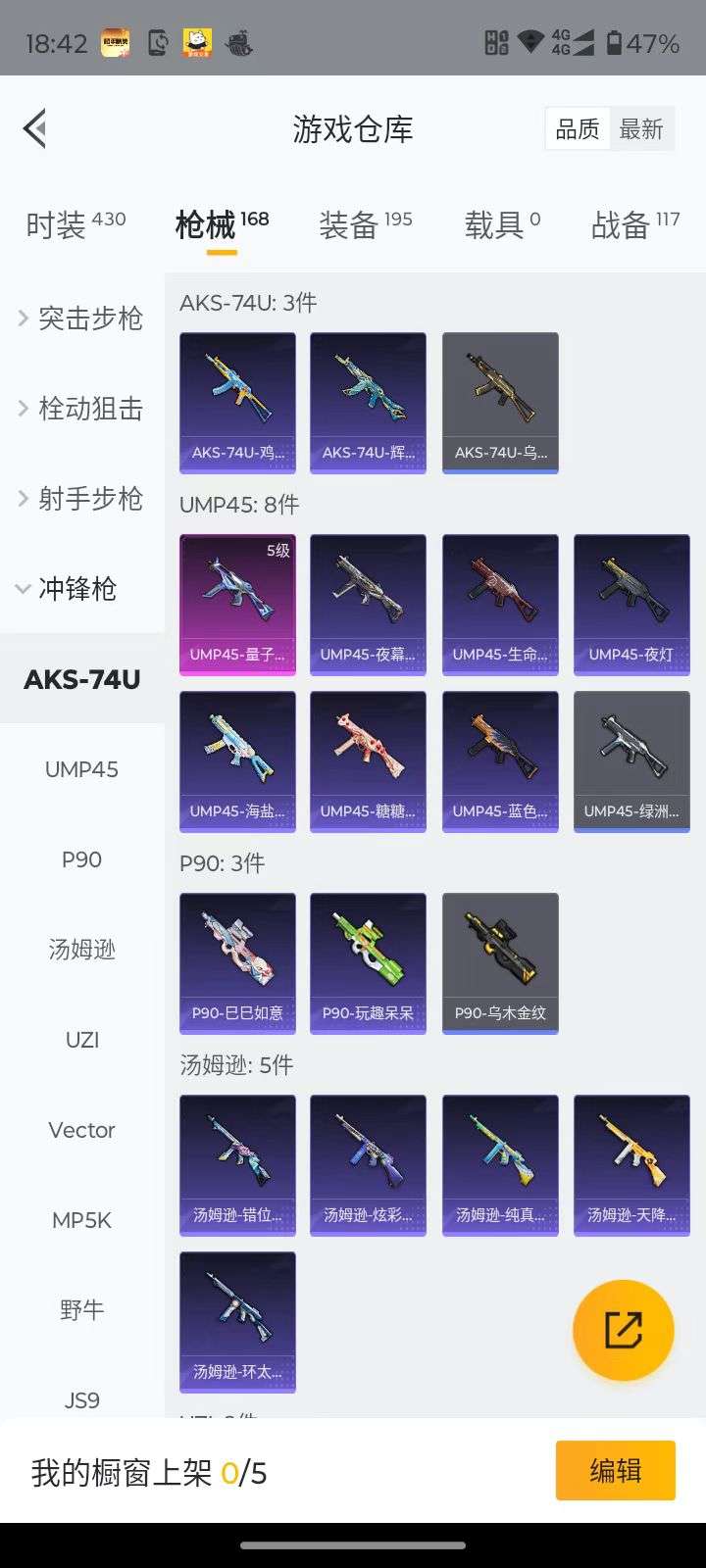This screenshot has width=706, height=1568.
Task: Expand the 栓动狙击 category
Action: (x=81, y=408)
